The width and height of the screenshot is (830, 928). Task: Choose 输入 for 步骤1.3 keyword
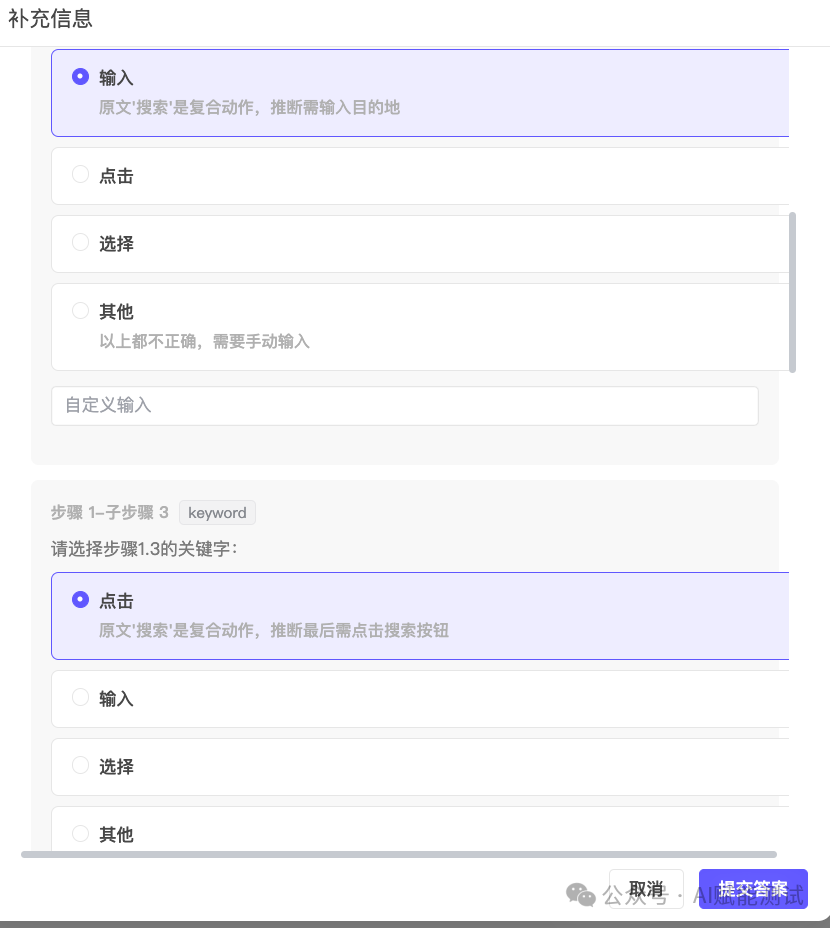(81, 698)
